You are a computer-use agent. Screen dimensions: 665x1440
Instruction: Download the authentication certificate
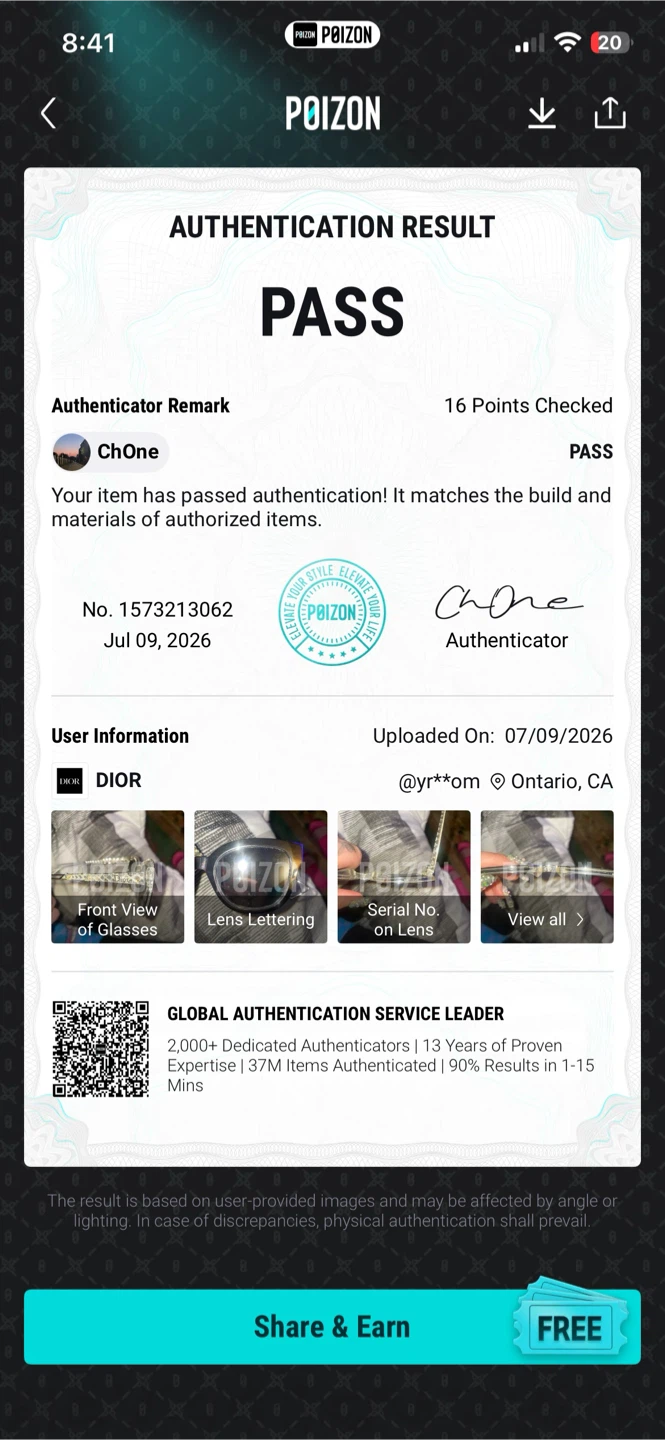pos(542,114)
